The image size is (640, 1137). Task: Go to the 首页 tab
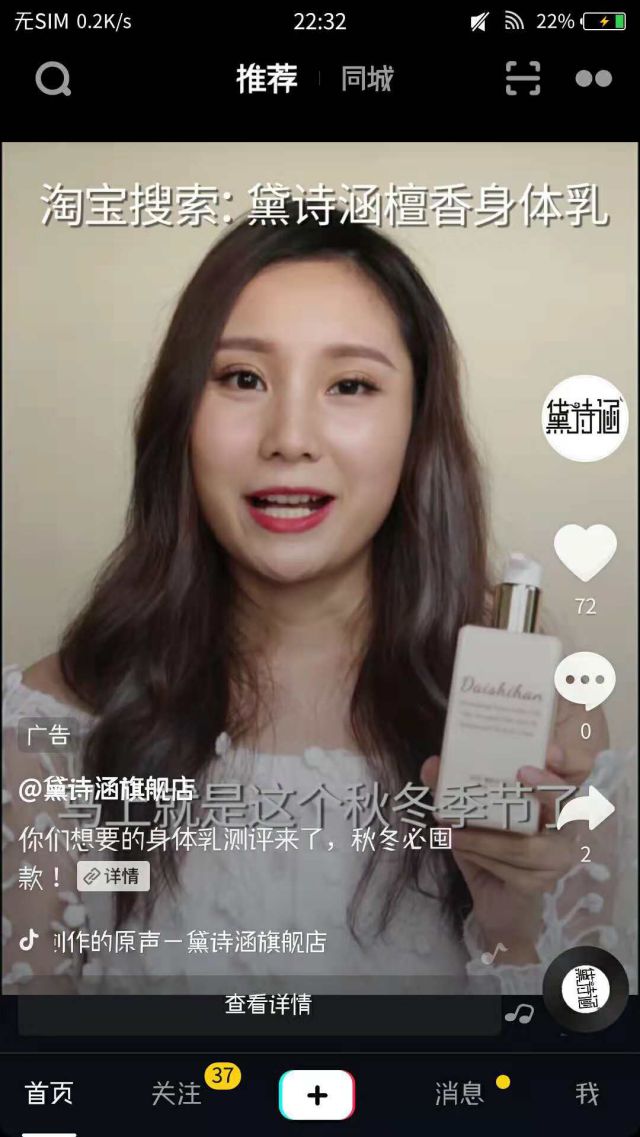pos(49,1093)
